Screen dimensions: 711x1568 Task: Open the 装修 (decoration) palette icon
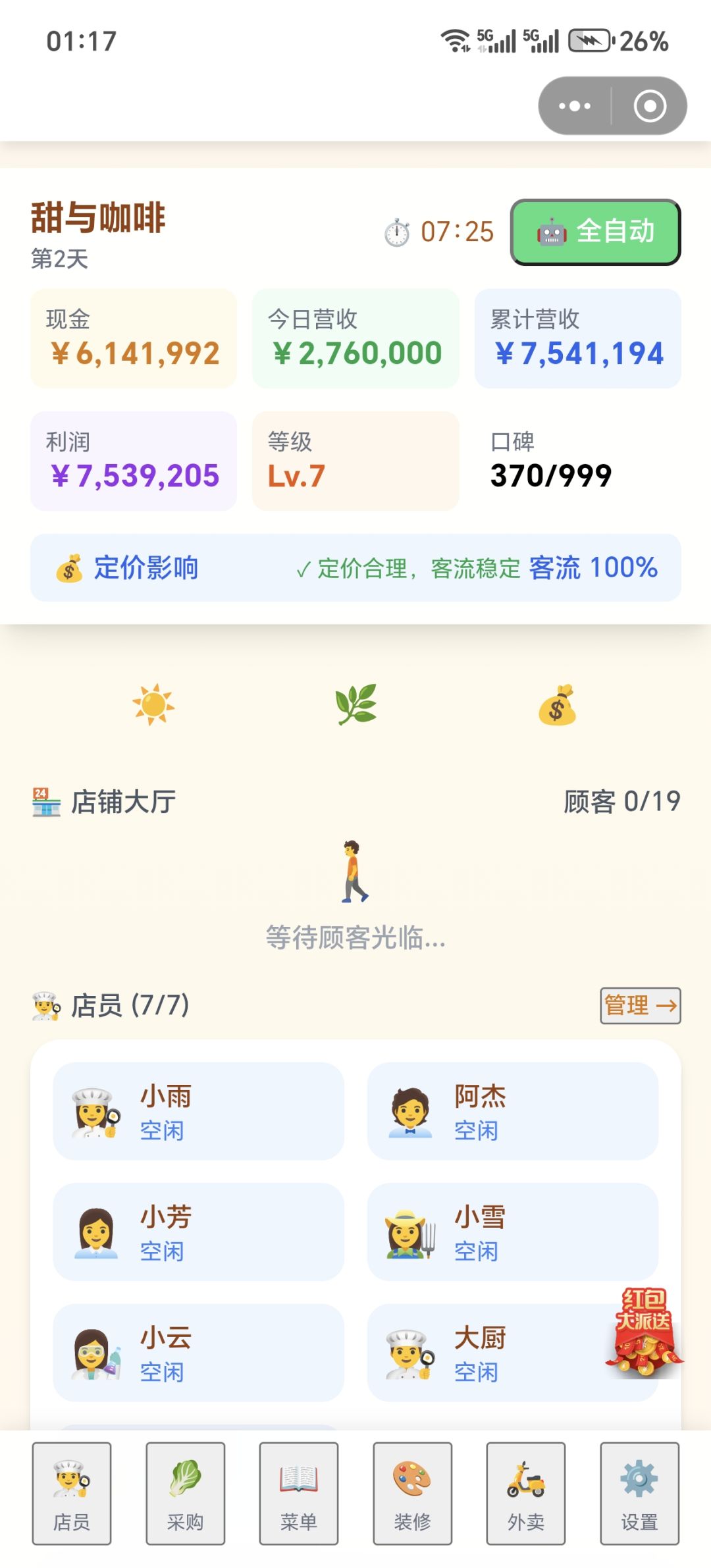413,1493
